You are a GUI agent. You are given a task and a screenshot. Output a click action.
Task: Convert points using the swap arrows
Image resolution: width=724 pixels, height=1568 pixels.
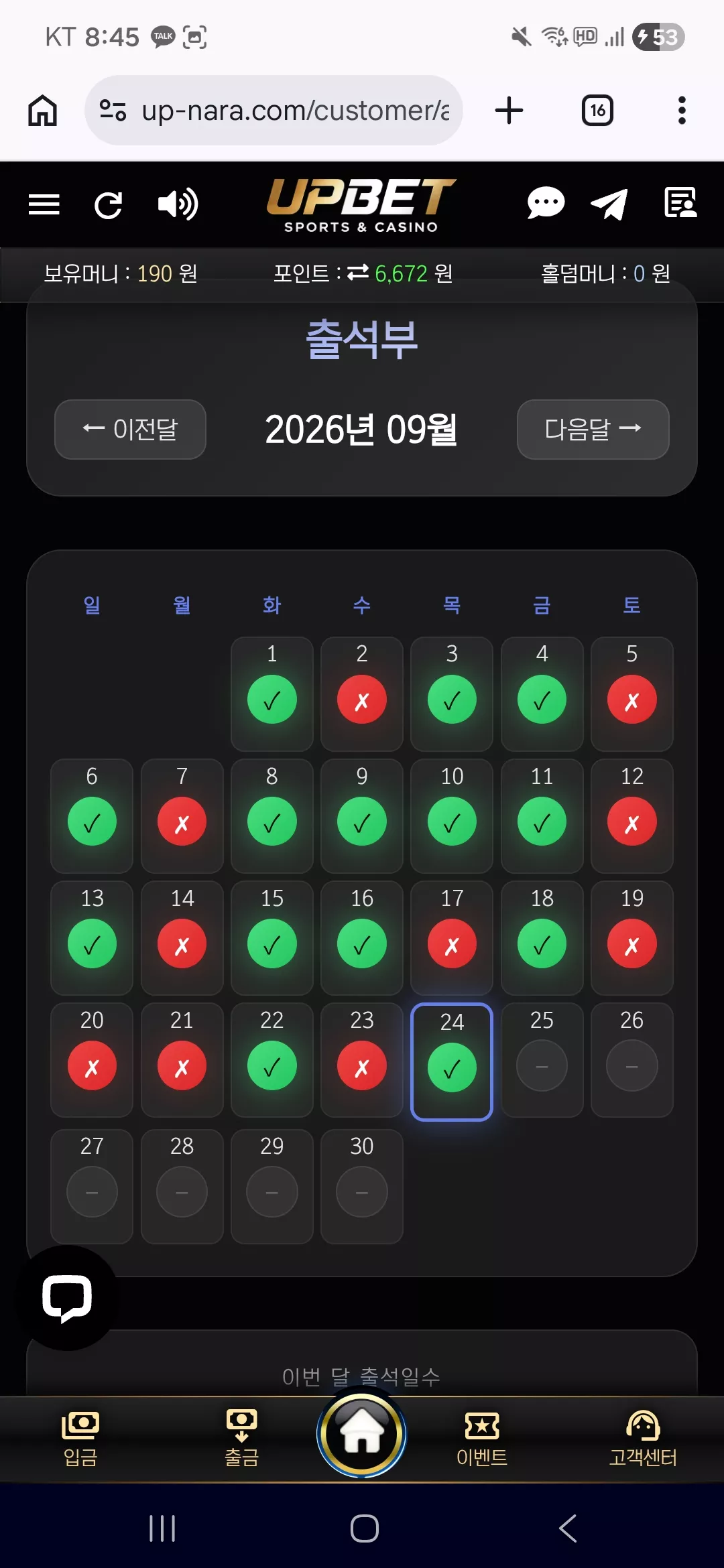(358, 272)
